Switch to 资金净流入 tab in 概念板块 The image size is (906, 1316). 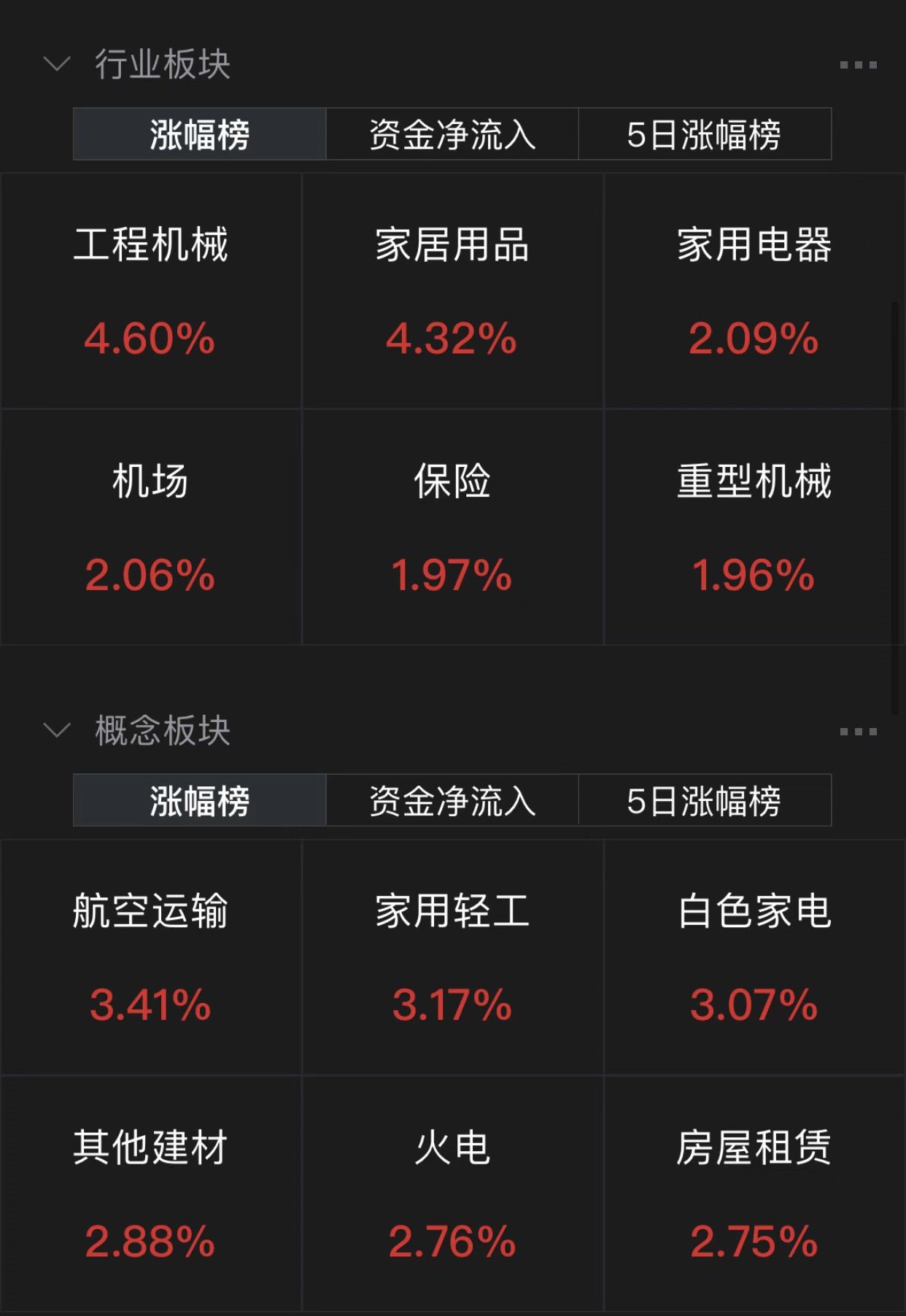(x=452, y=800)
